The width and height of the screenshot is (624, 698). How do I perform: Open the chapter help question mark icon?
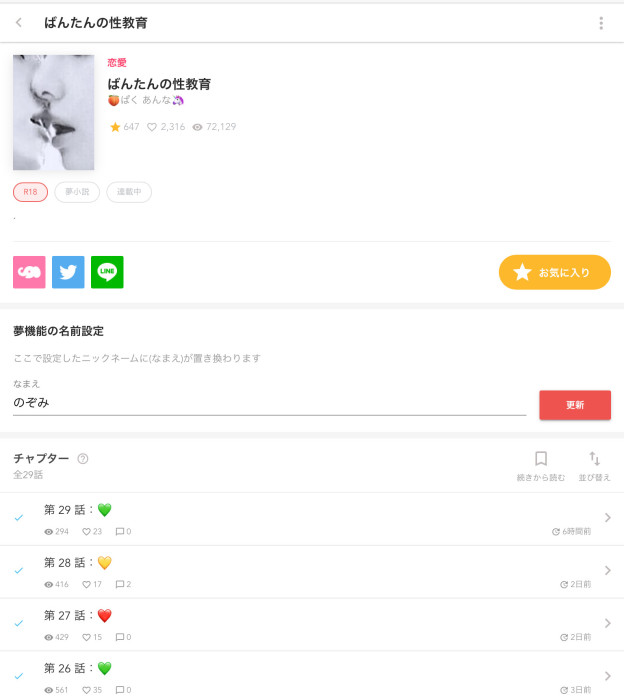pyautogui.click(x=83, y=459)
